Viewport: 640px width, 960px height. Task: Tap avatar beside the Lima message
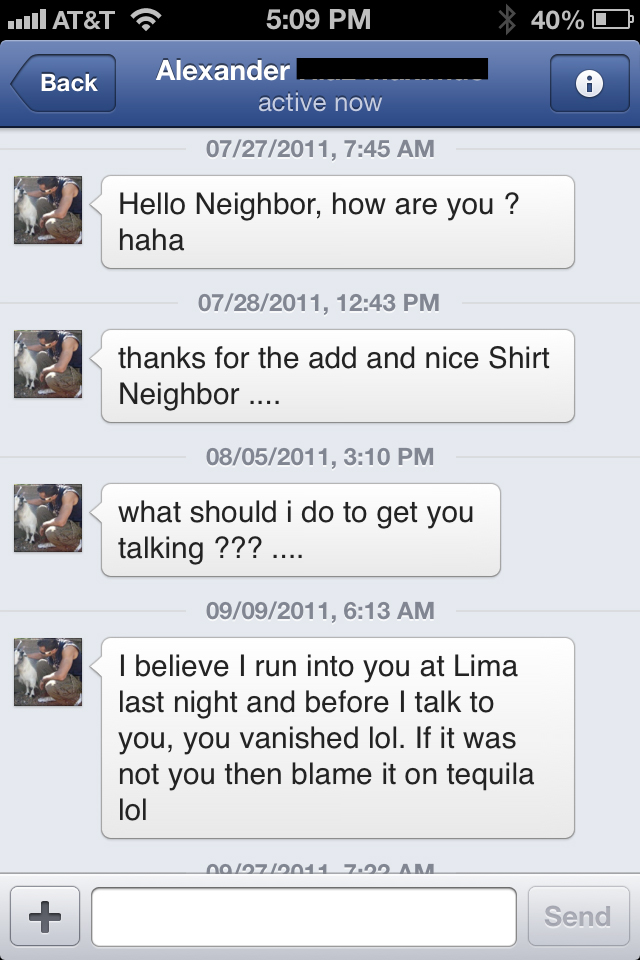[x=48, y=672]
